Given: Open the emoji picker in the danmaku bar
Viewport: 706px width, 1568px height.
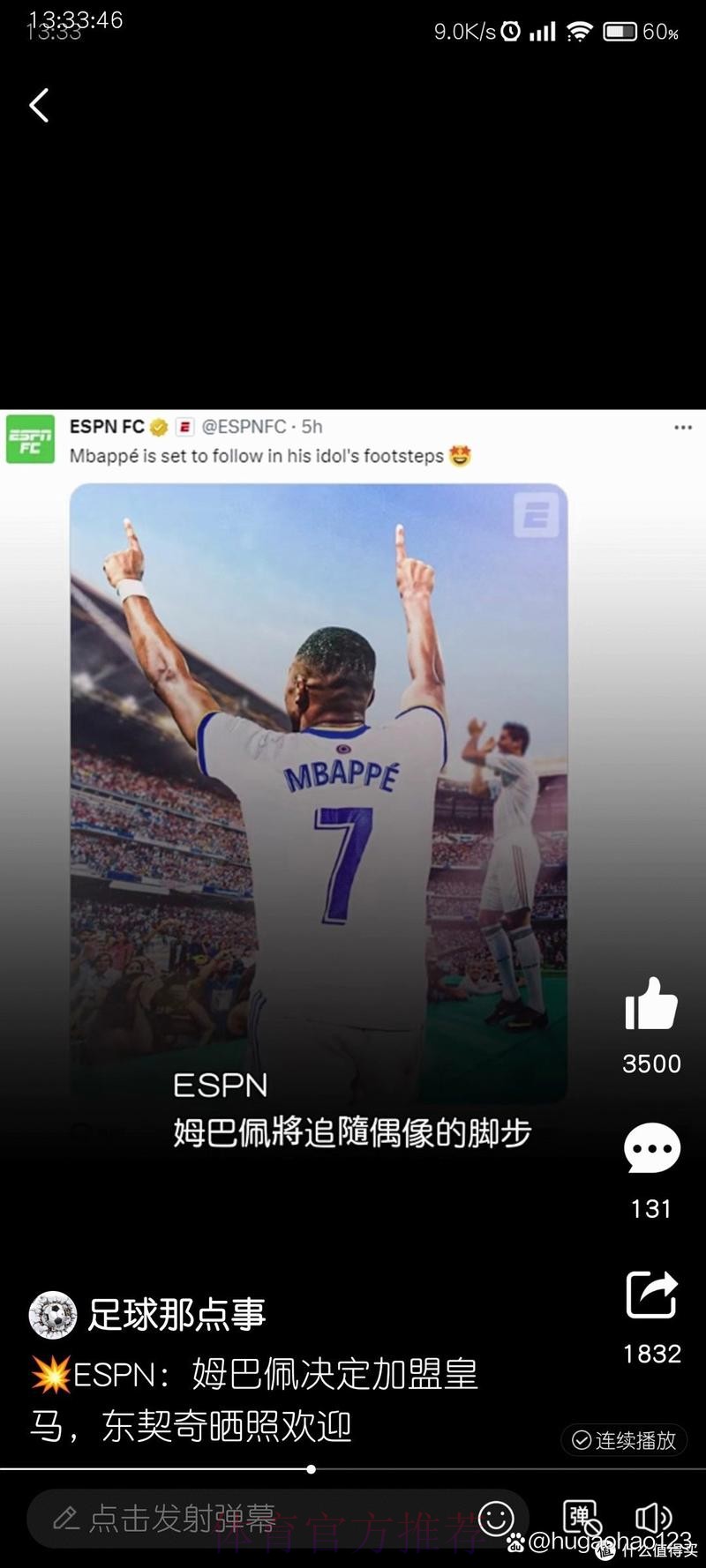Looking at the screenshot, I should click(x=496, y=1518).
